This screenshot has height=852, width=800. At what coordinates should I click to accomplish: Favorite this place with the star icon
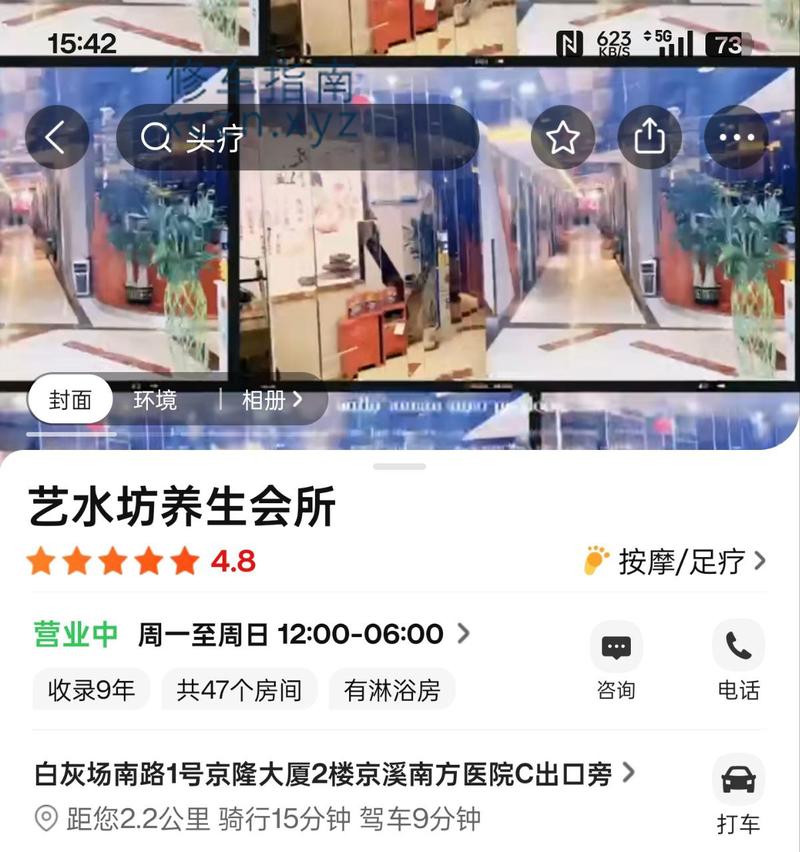click(x=563, y=138)
